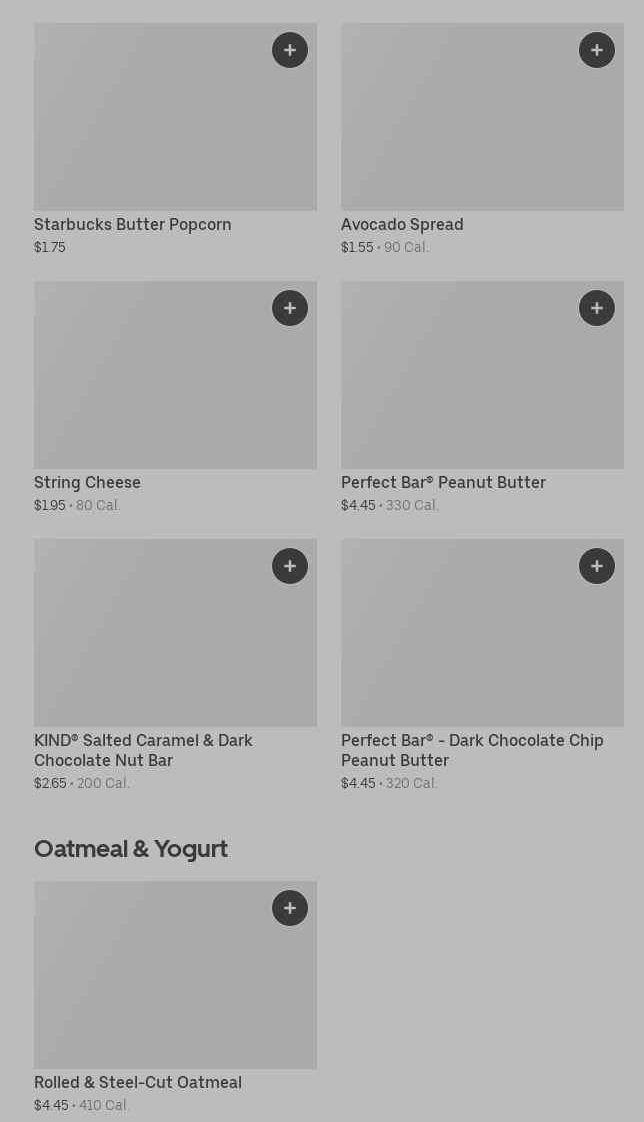644x1122 pixels.
Task: Add Avocado Spread with plus button
Action: (597, 50)
